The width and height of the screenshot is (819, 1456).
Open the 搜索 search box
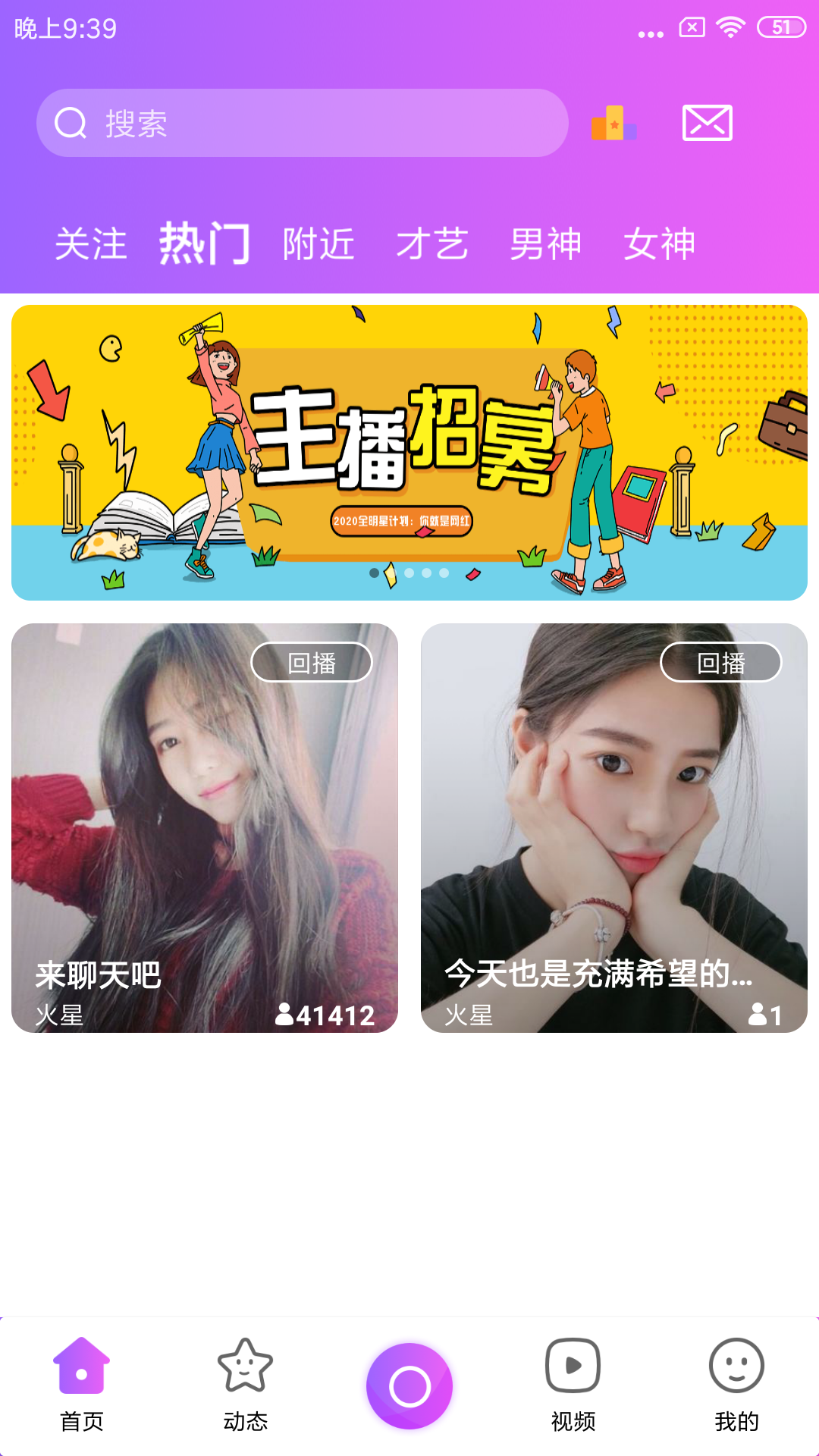point(302,123)
